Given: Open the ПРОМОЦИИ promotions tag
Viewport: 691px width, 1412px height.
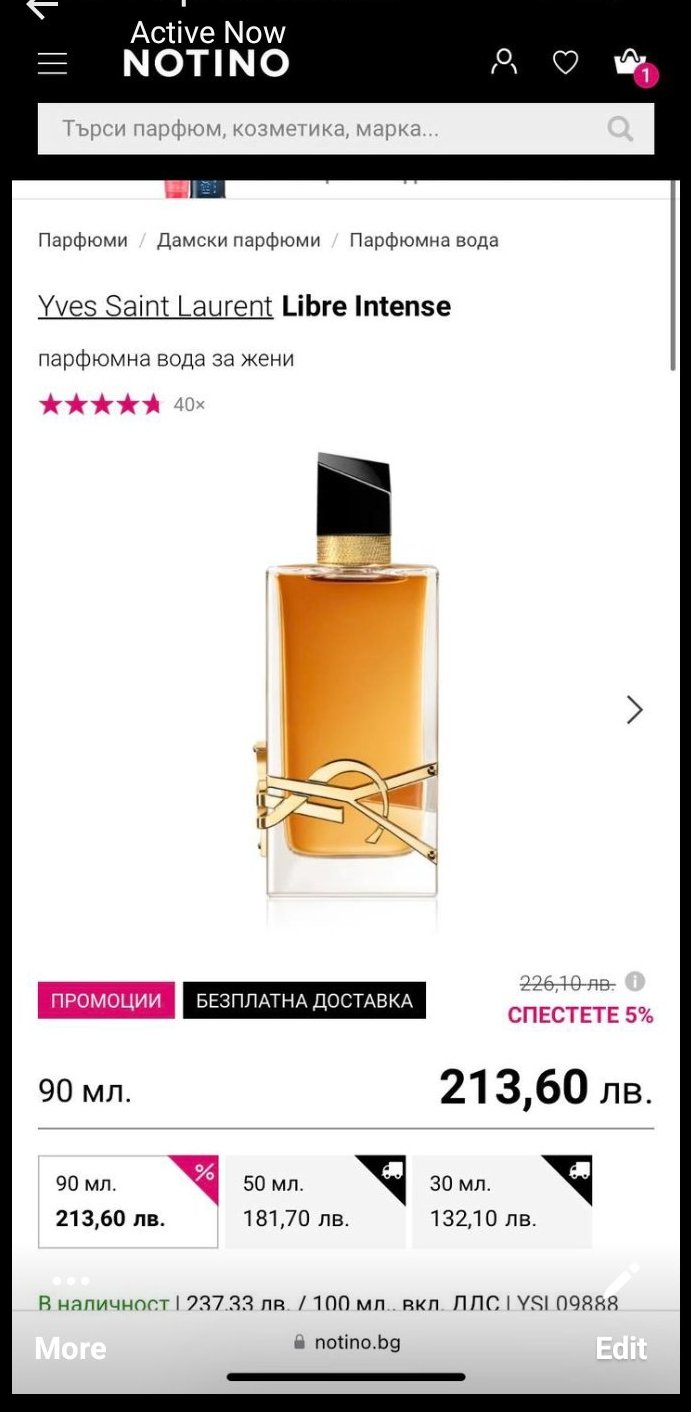Looking at the screenshot, I should tap(106, 1001).
